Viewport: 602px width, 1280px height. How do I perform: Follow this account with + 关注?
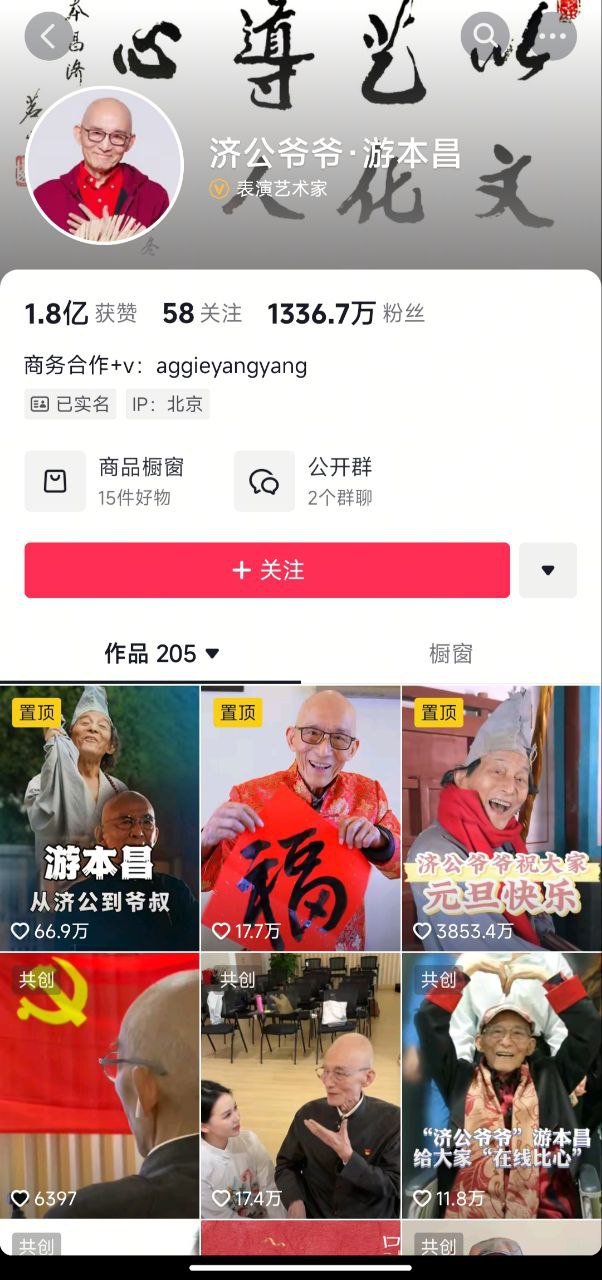(x=267, y=570)
